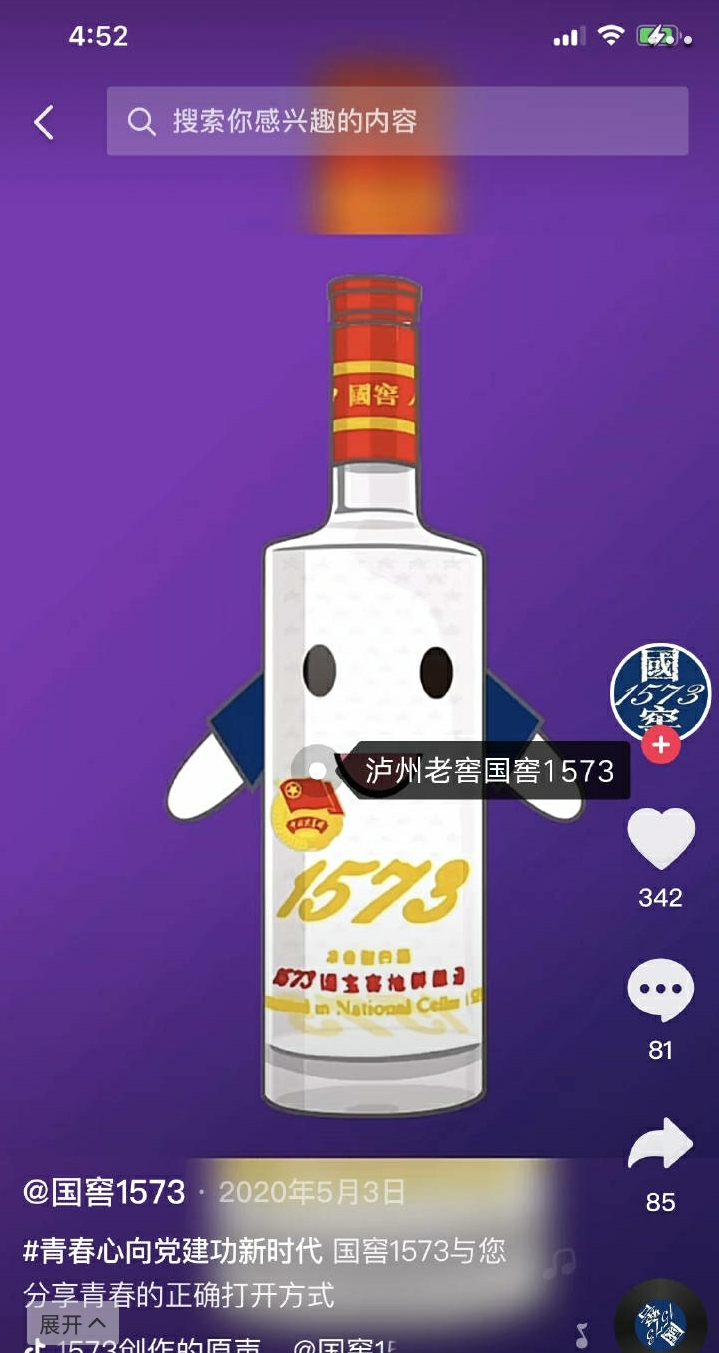Follow 国窖1573 with the red plus
The width and height of the screenshot is (719, 1353).
point(660,745)
